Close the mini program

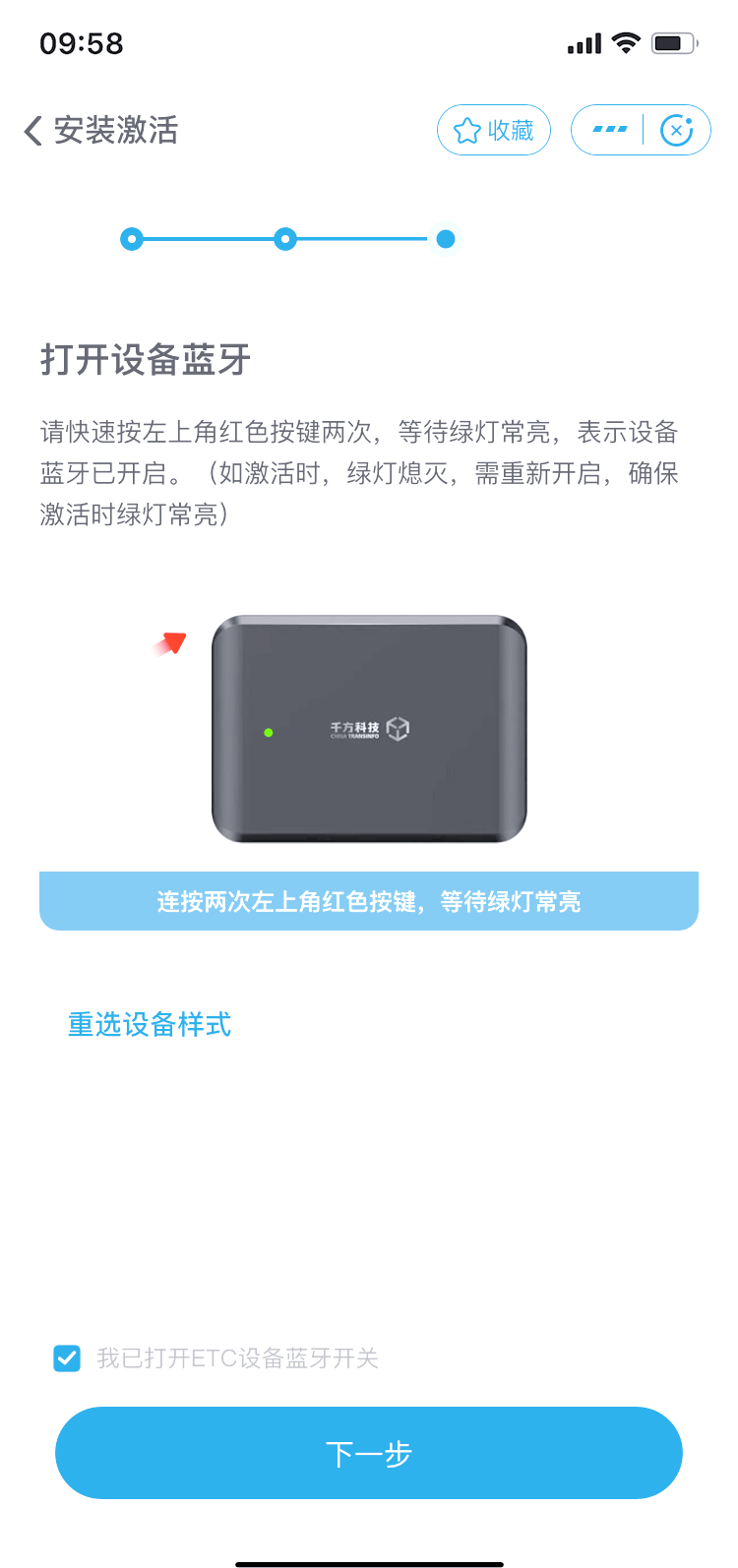point(676,130)
